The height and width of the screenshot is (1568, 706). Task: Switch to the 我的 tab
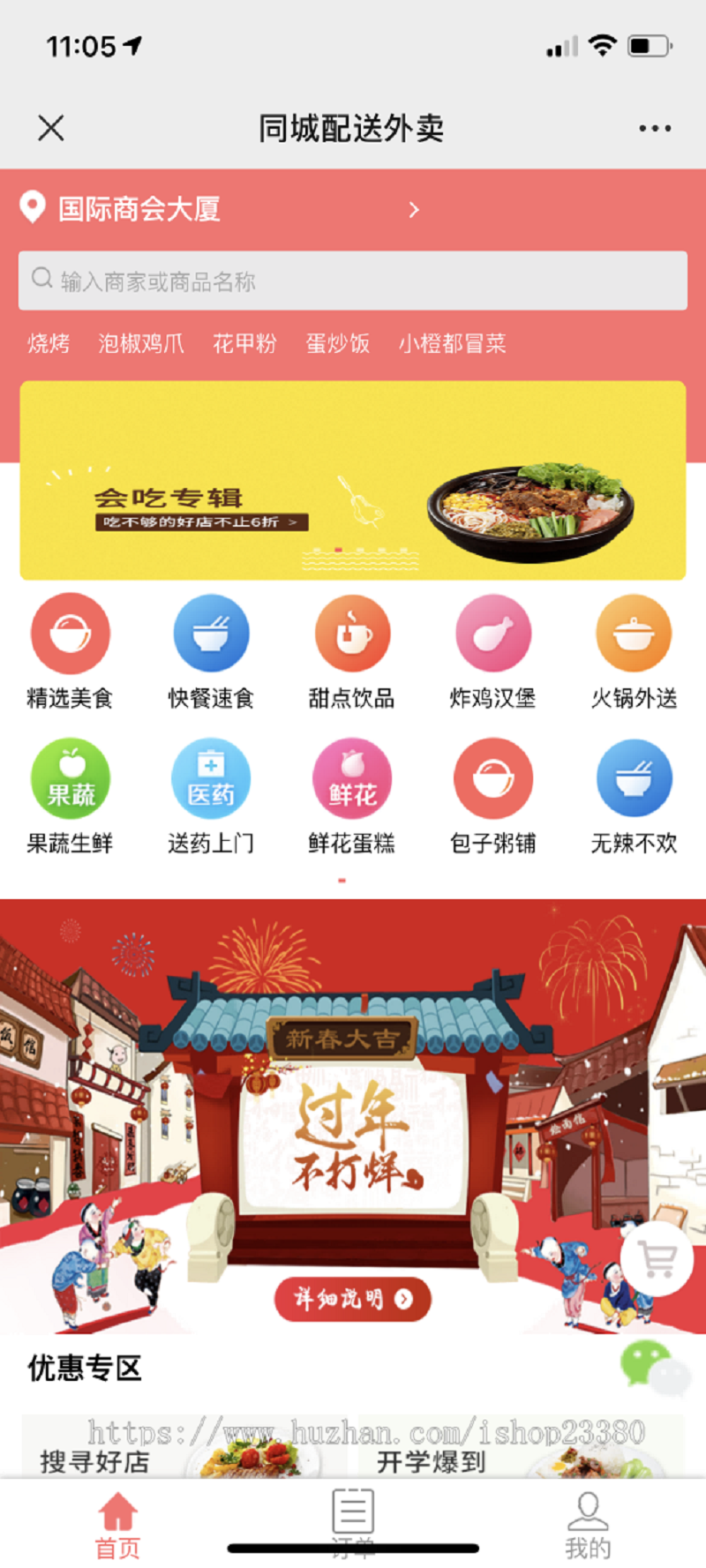click(588, 1526)
